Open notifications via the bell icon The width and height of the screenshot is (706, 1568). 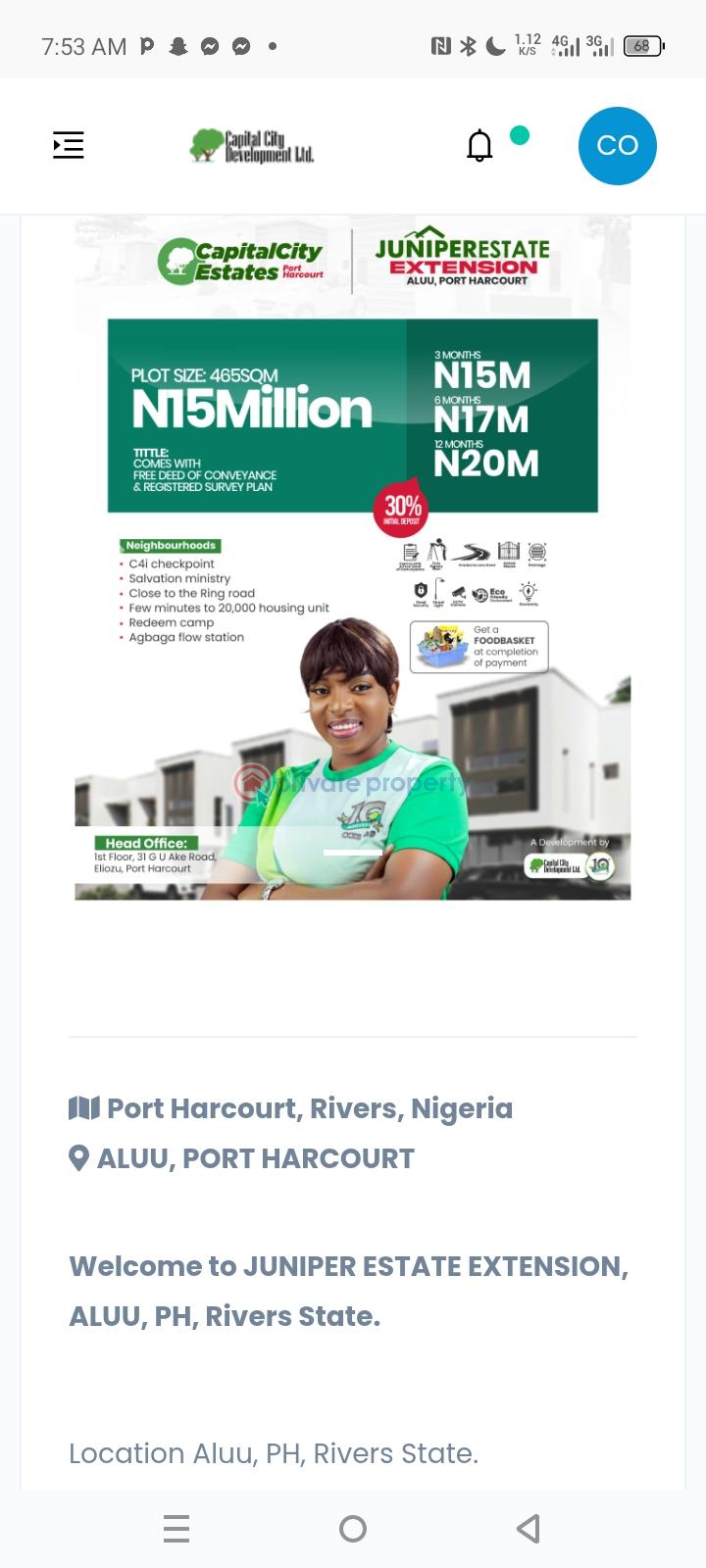coord(479,144)
